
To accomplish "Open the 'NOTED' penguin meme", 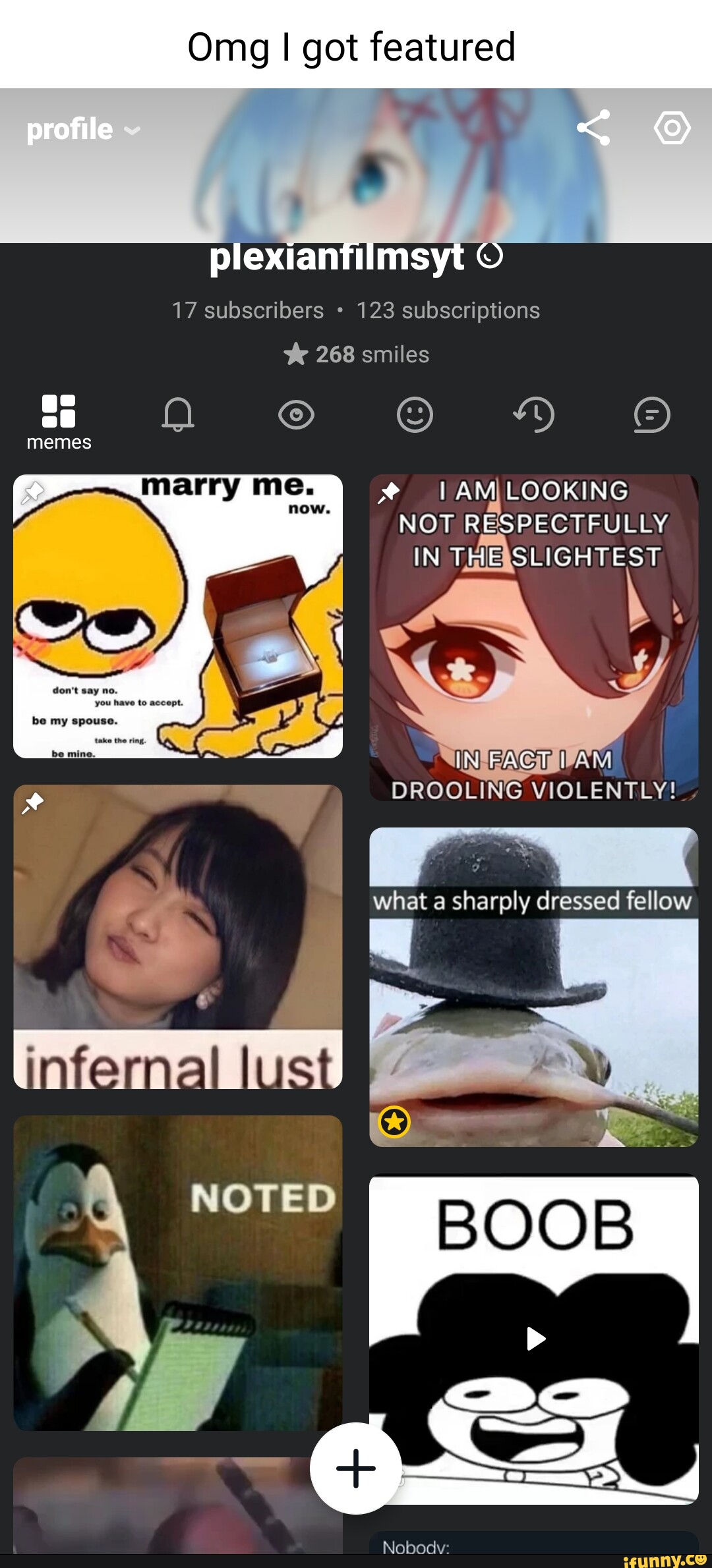I will pyautogui.click(x=178, y=1272).
